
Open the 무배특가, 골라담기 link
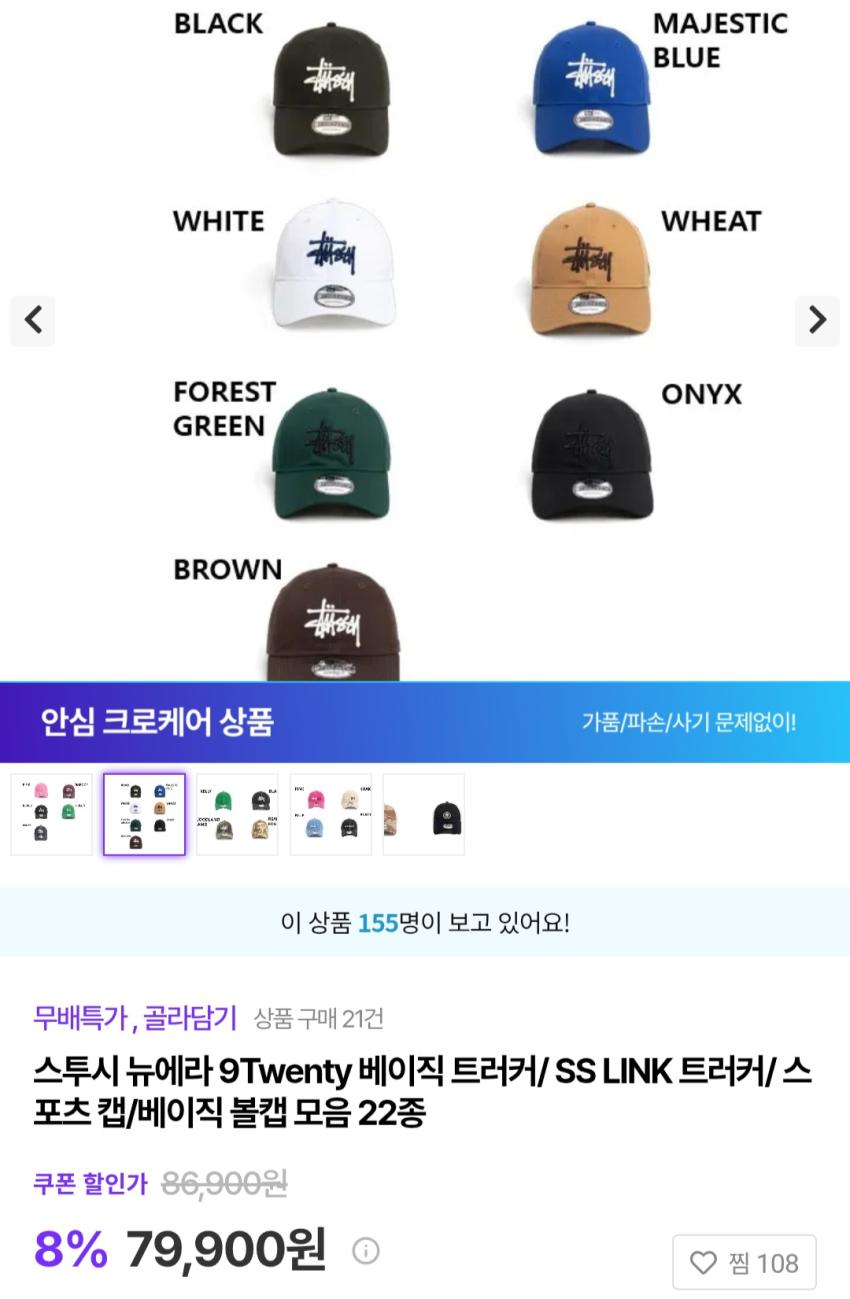(x=135, y=1018)
